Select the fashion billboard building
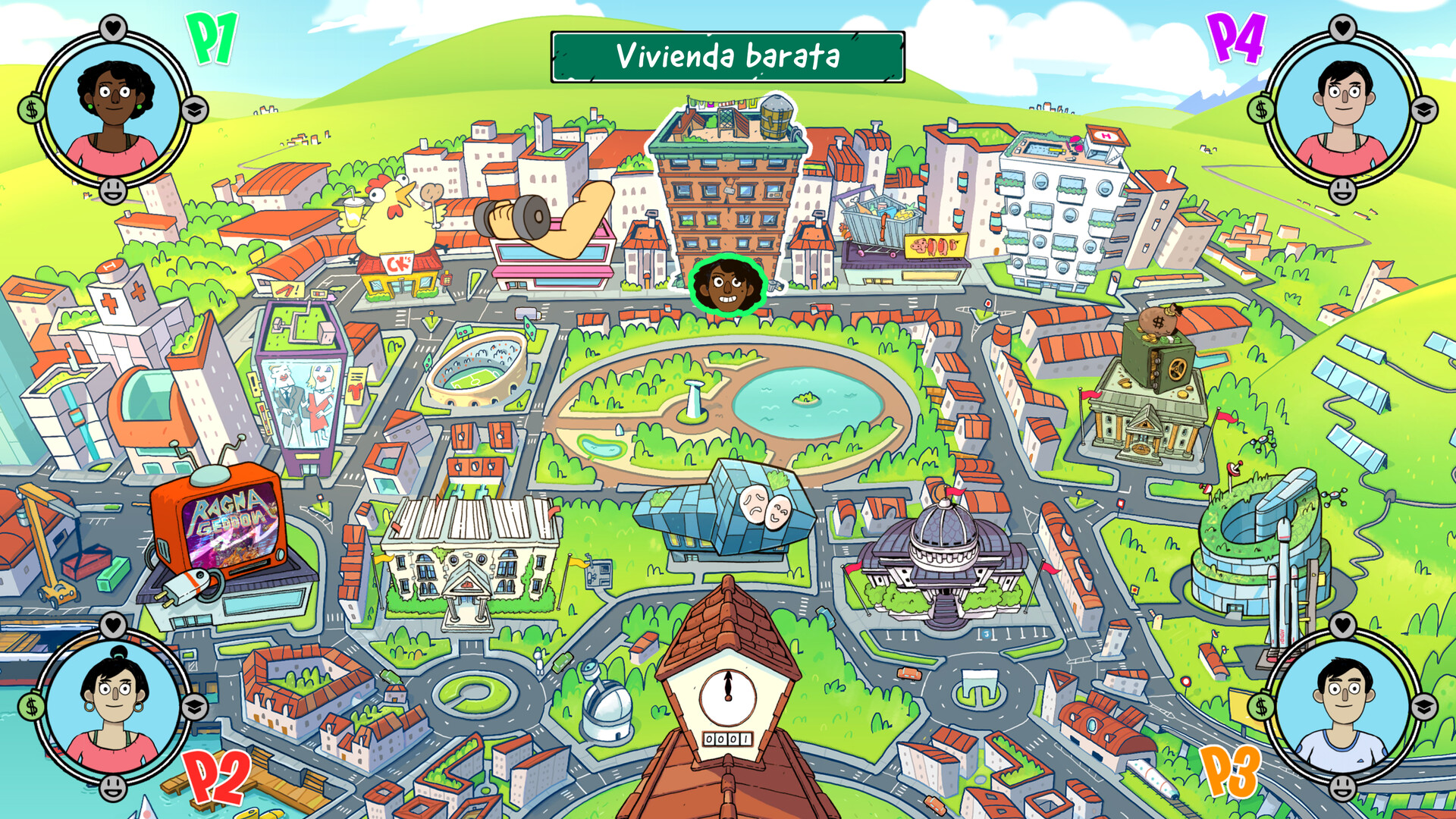Image resolution: width=1456 pixels, height=819 pixels. click(x=303, y=387)
